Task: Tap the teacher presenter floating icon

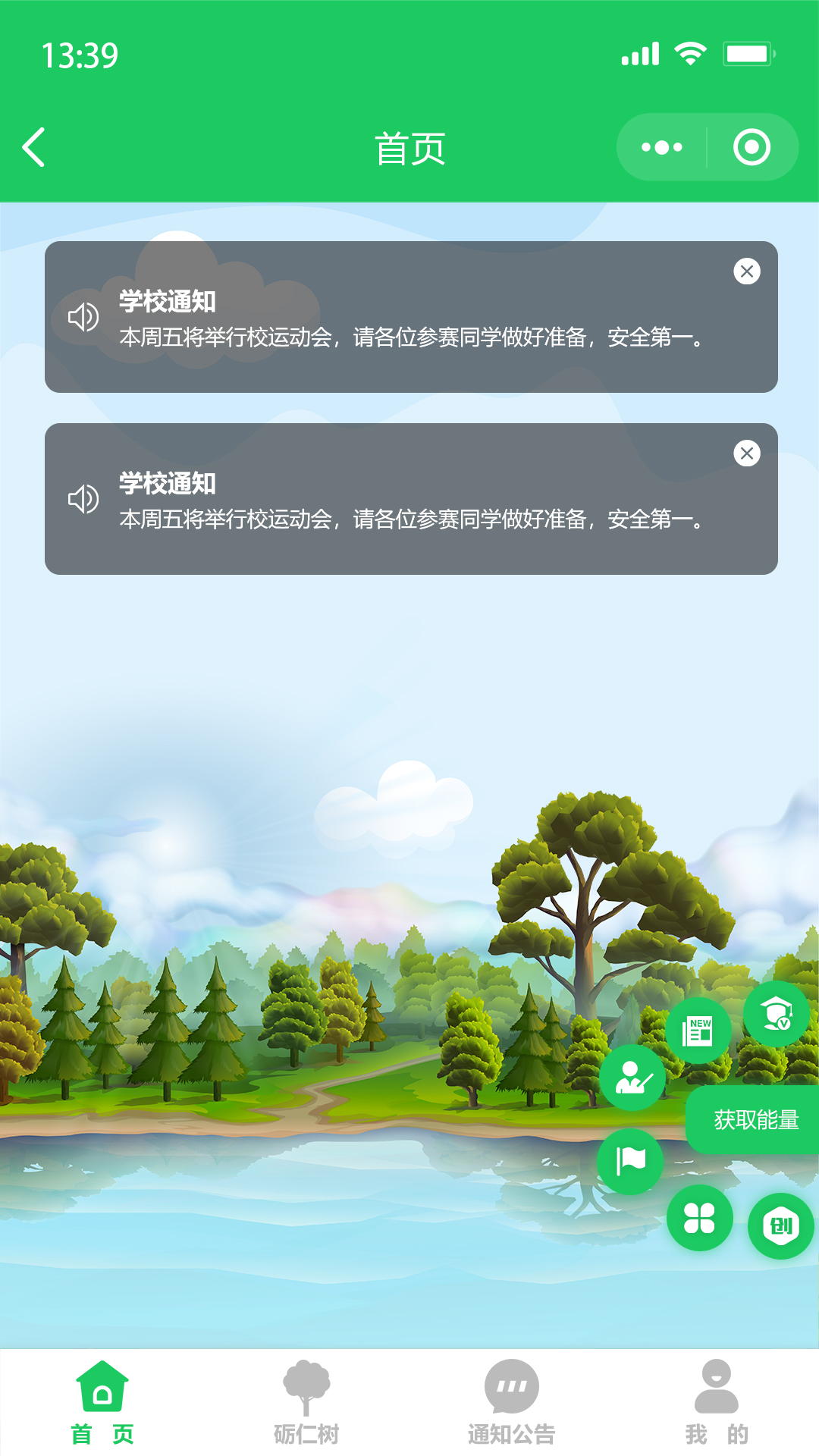Action: (x=632, y=1078)
